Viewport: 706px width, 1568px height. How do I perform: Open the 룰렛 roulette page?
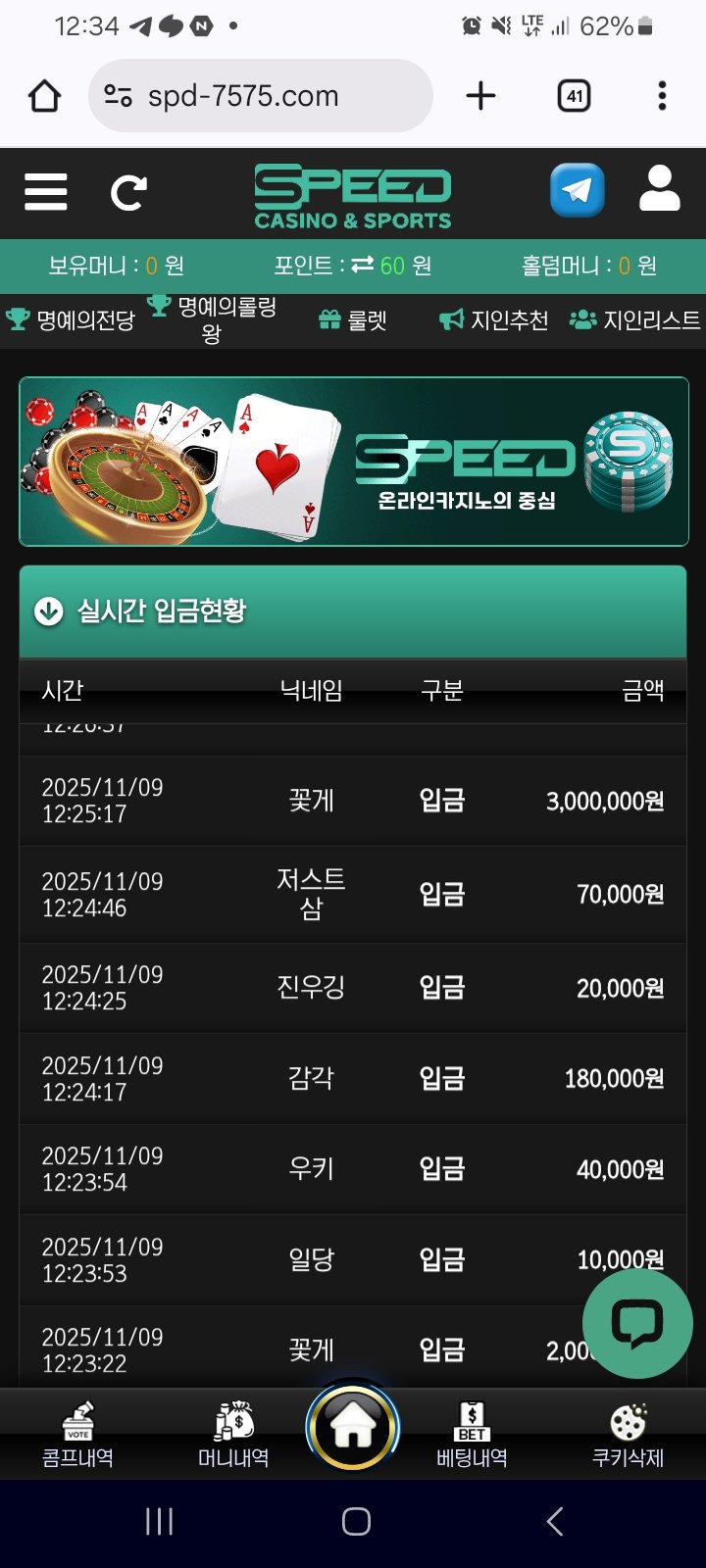pyautogui.click(x=354, y=320)
